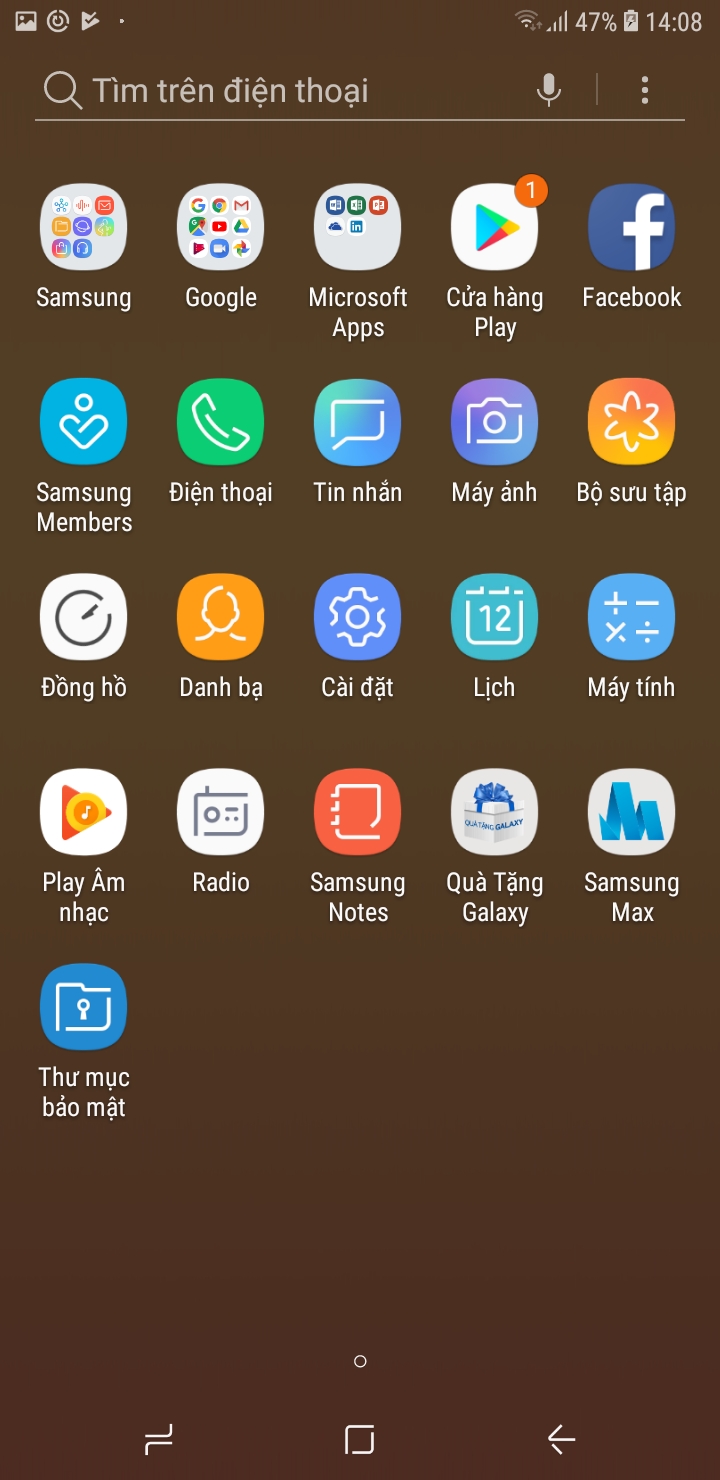This screenshot has height=1480, width=720.
Task: Open Play Âm nhạc music app
Action: coord(83,811)
